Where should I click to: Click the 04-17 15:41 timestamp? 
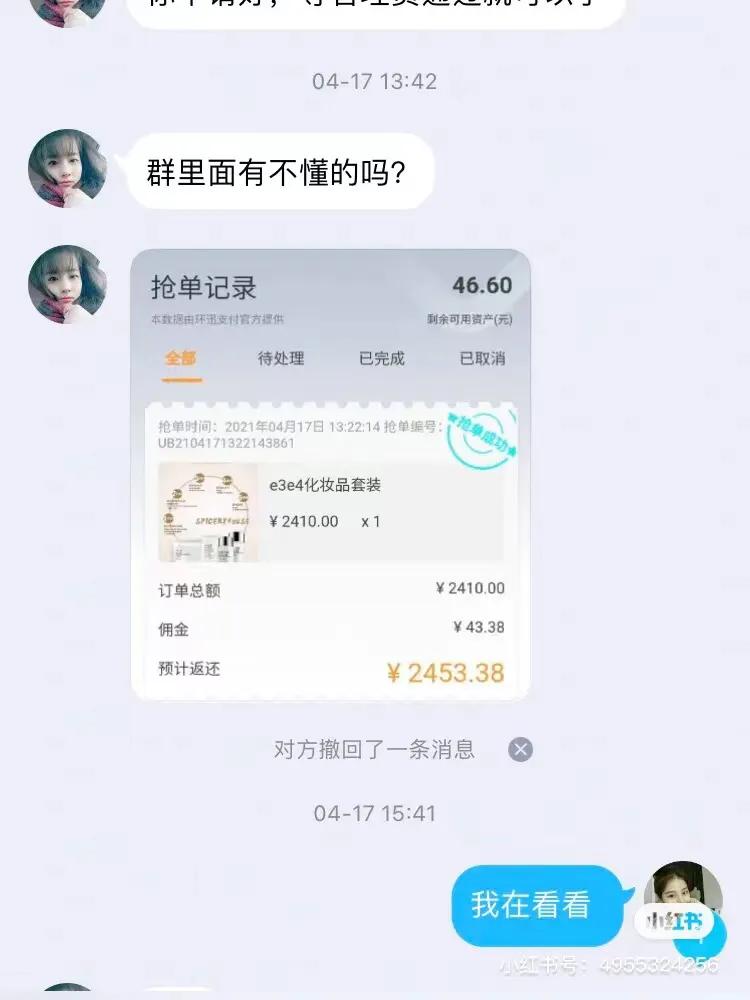point(374,814)
